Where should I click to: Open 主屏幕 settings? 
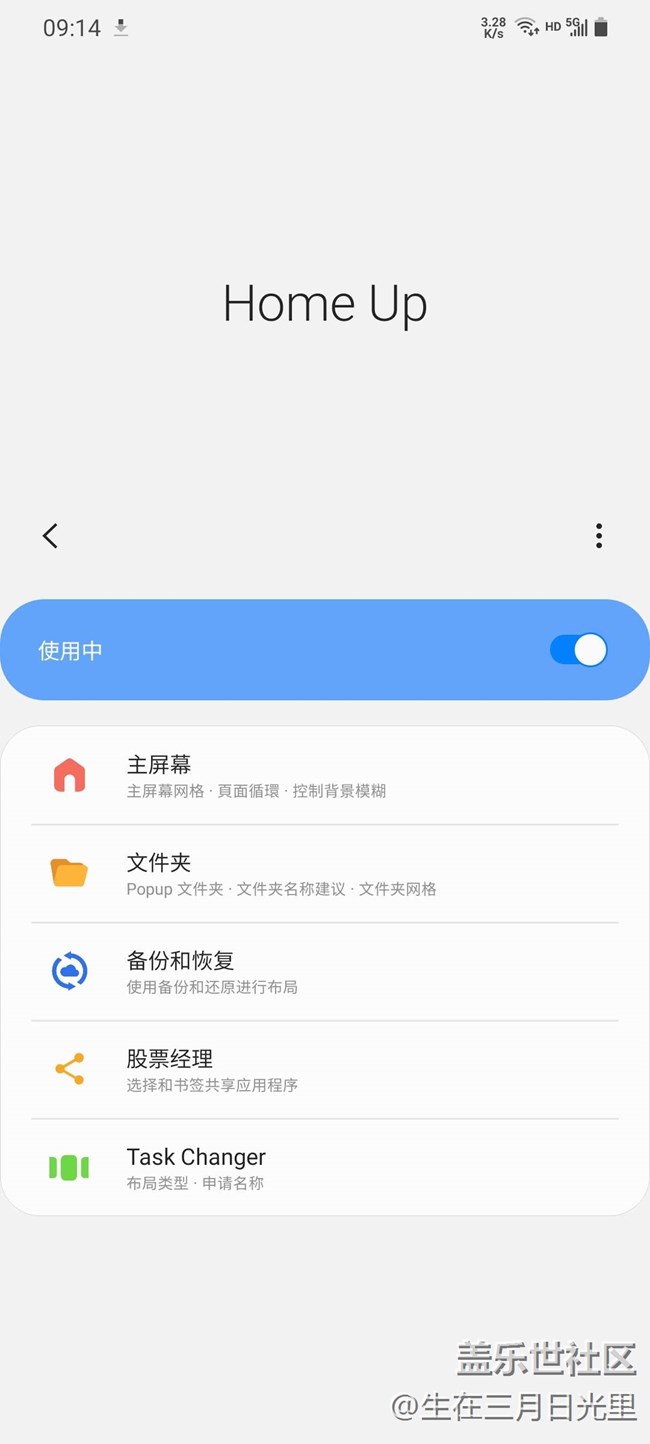point(325,776)
